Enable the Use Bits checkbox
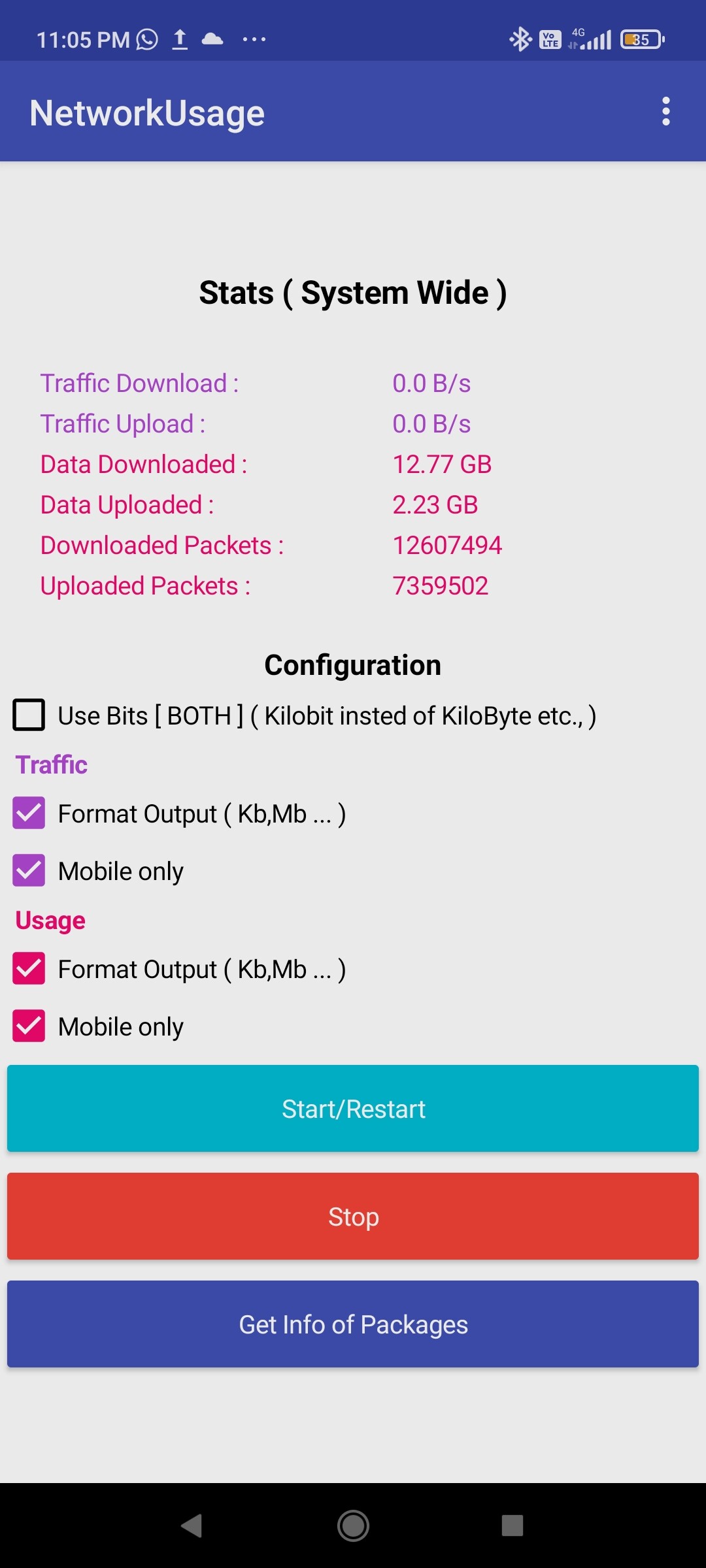 pyautogui.click(x=29, y=715)
